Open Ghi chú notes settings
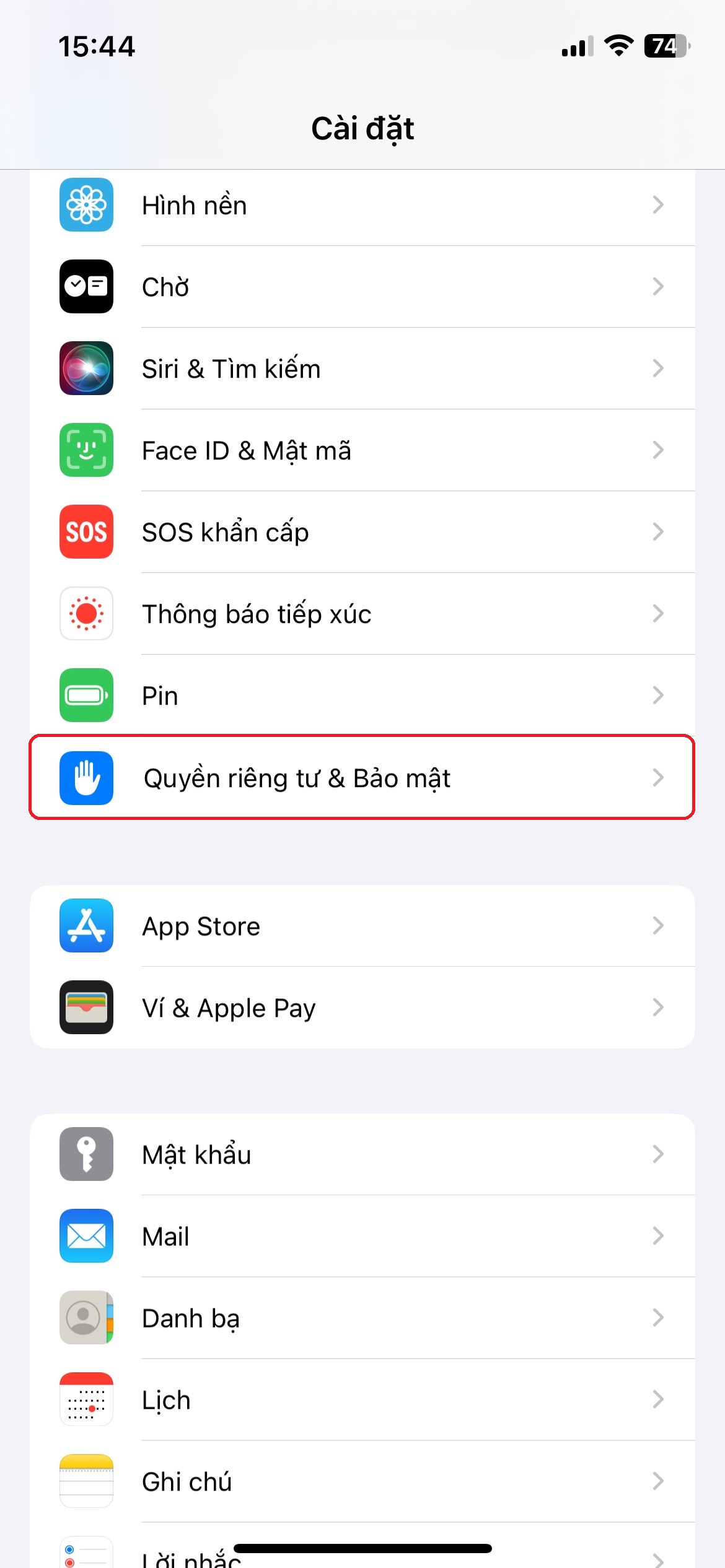 point(362,1481)
